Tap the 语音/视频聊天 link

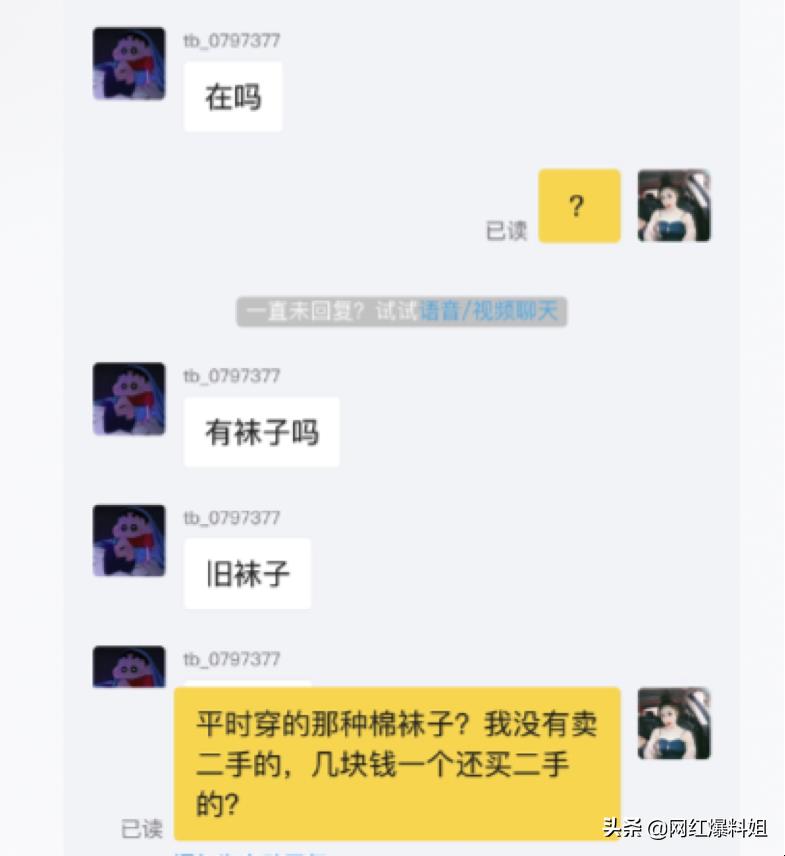pyautogui.click(x=488, y=311)
